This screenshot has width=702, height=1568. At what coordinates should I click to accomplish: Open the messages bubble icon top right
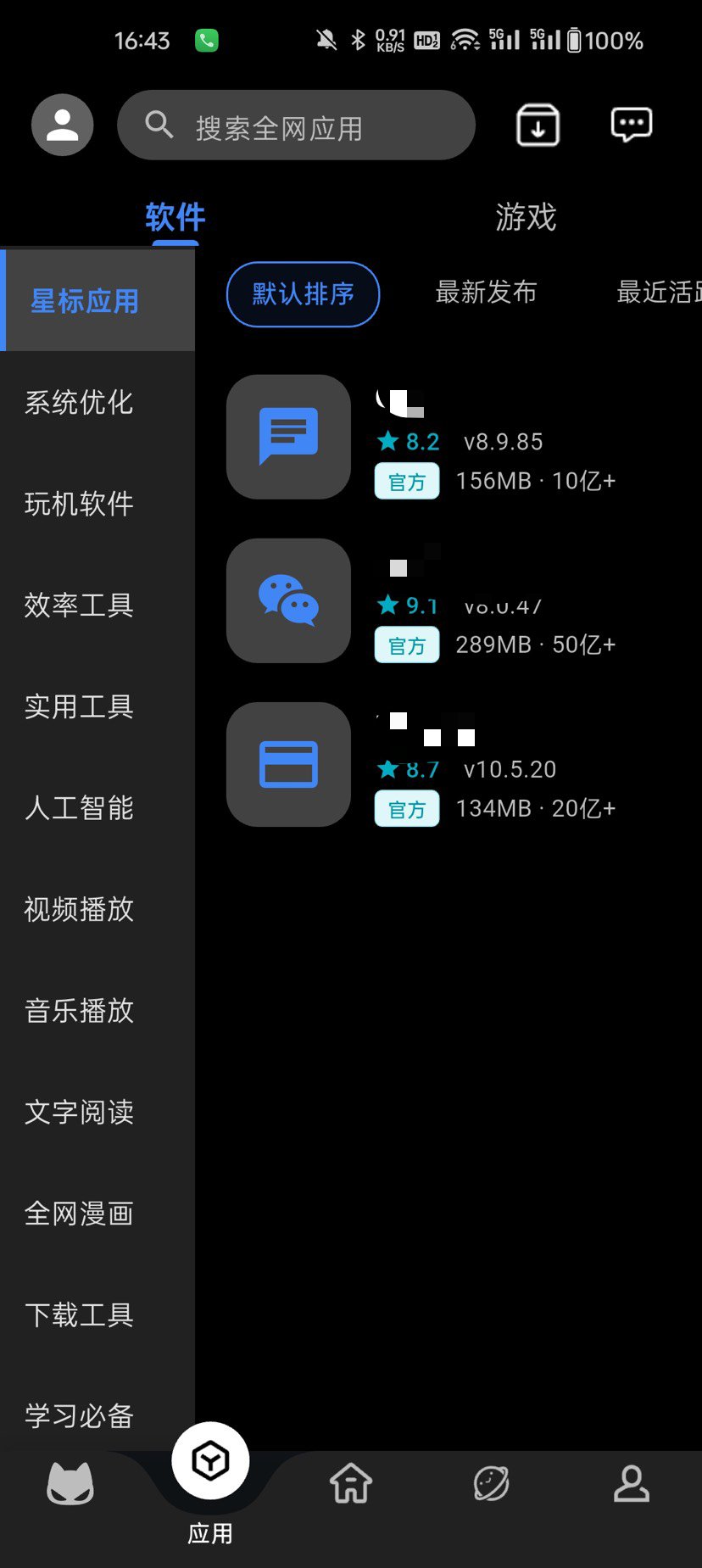pyautogui.click(x=631, y=125)
